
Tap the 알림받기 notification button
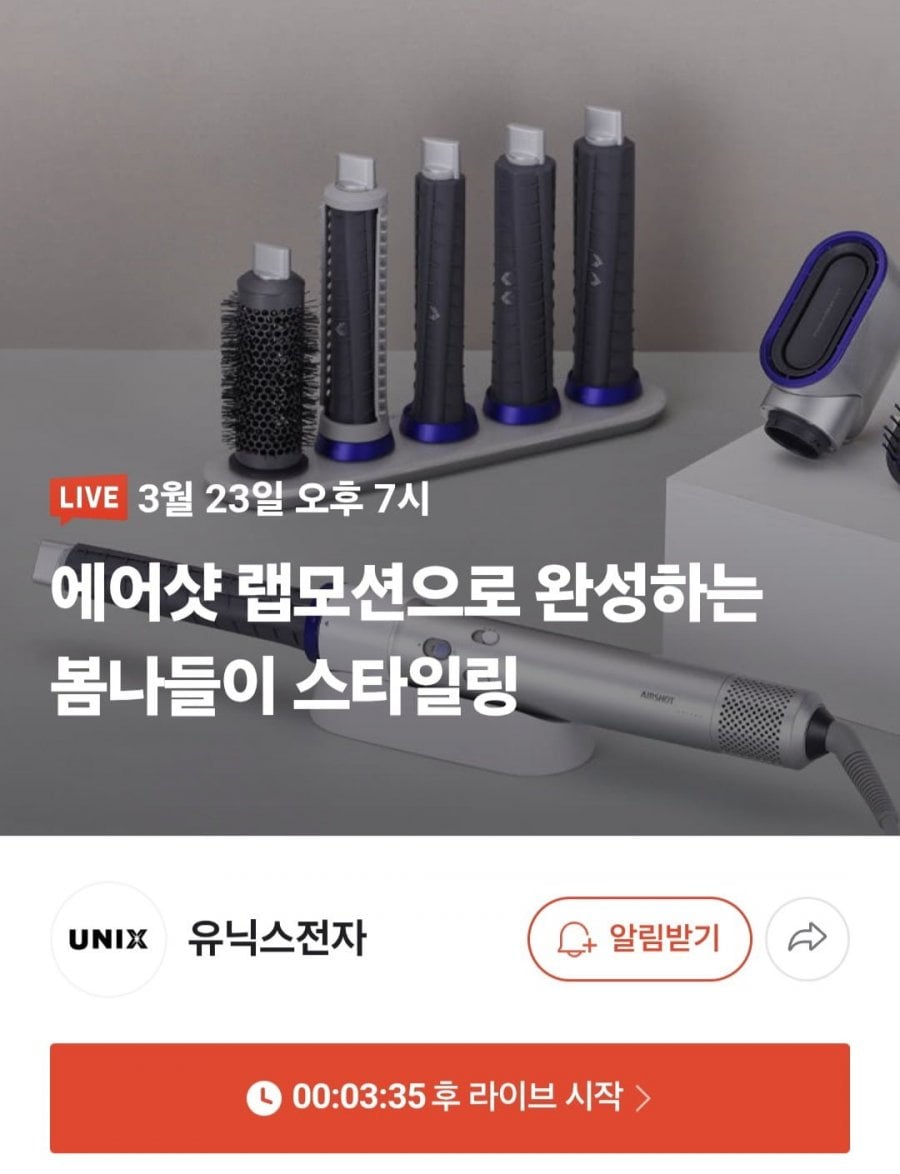click(639, 938)
